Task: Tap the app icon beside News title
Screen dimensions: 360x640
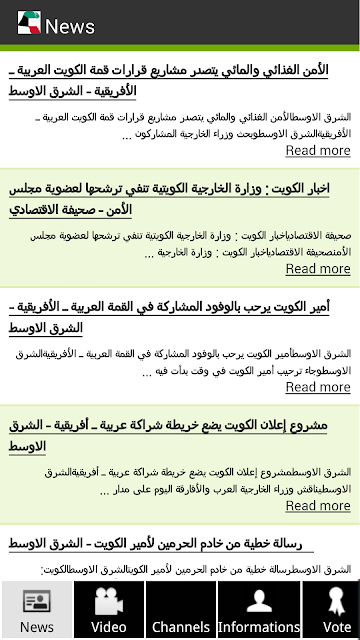Action: point(29,23)
